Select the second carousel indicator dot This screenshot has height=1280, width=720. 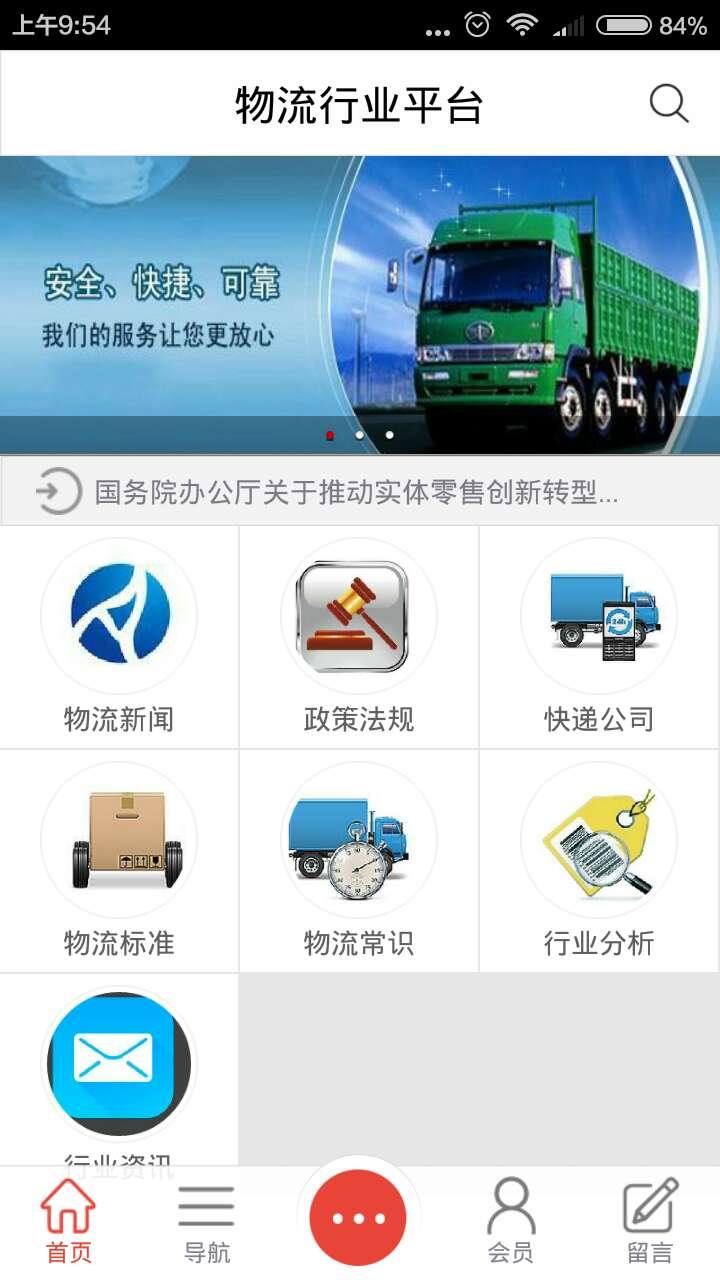point(358,434)
